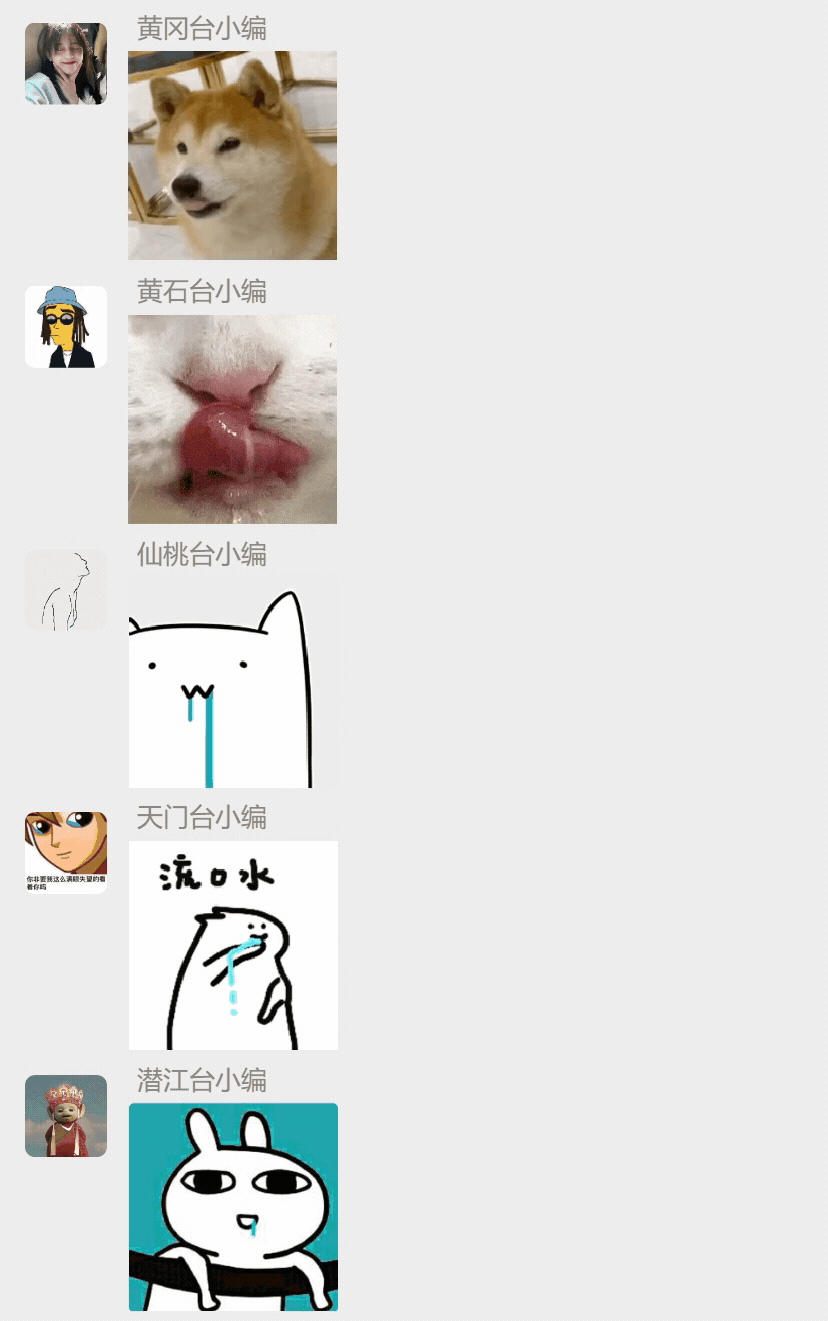Open 黄石台小编's avatar profile
This screenshot has width=828, height=1321.
(66, 327)
